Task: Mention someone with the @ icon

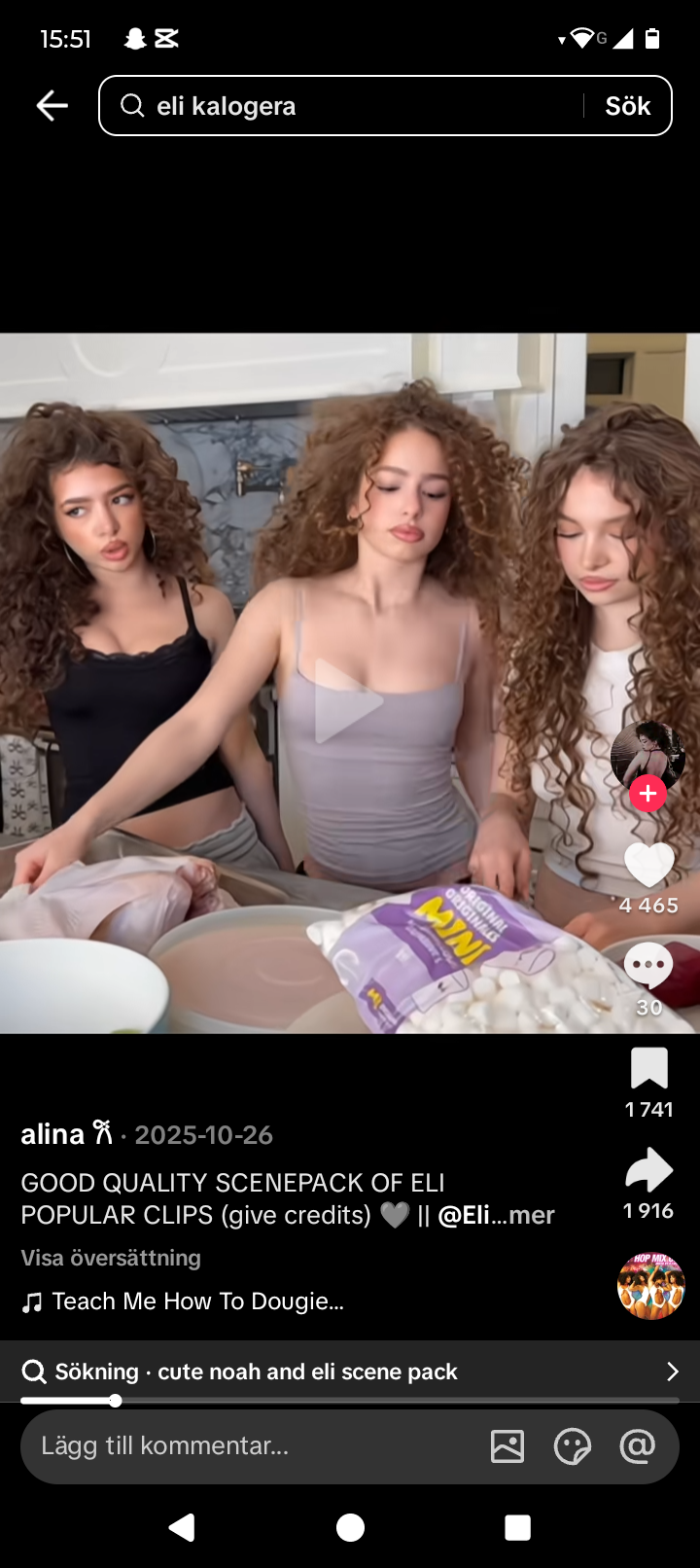Action: click(638, 1446)
